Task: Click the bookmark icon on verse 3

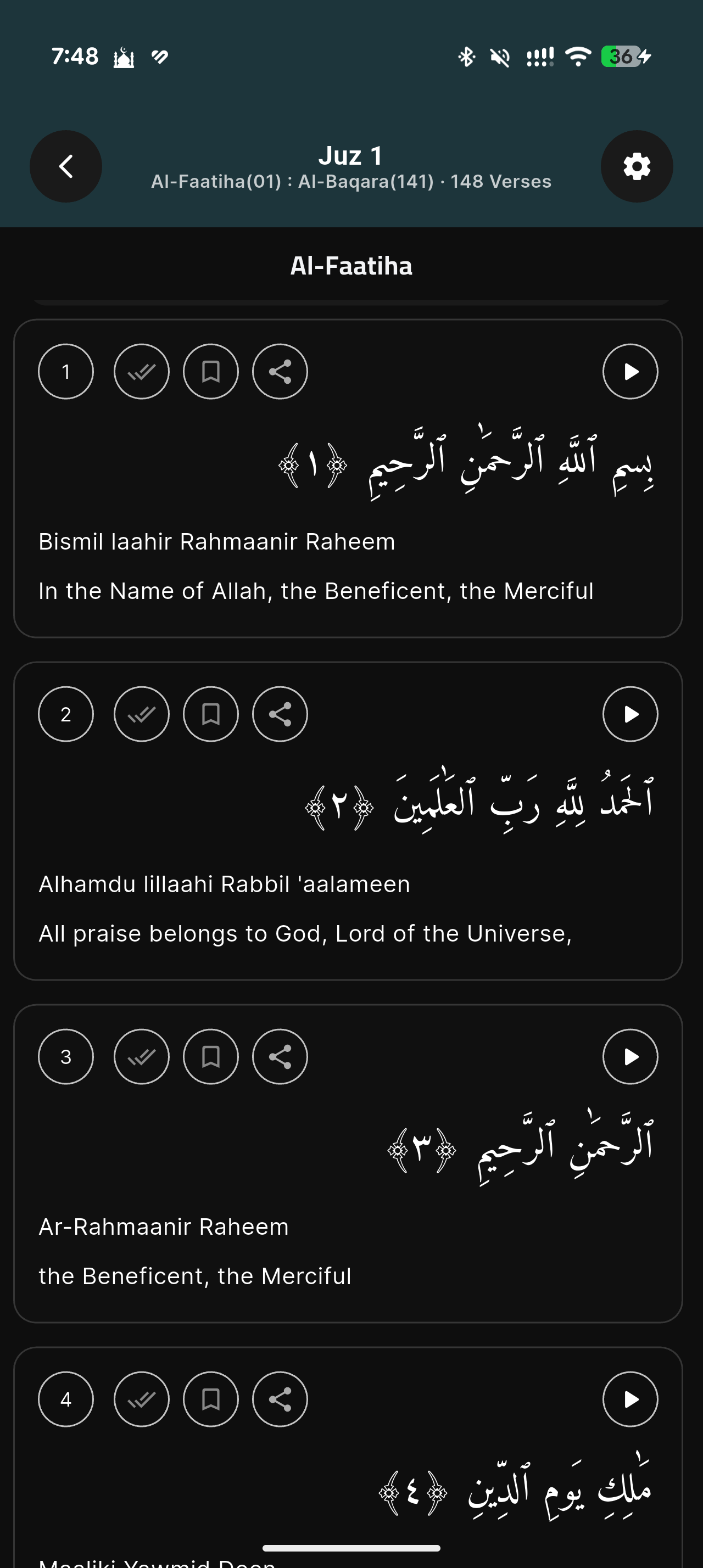Action: click(x=210, y=1057)
